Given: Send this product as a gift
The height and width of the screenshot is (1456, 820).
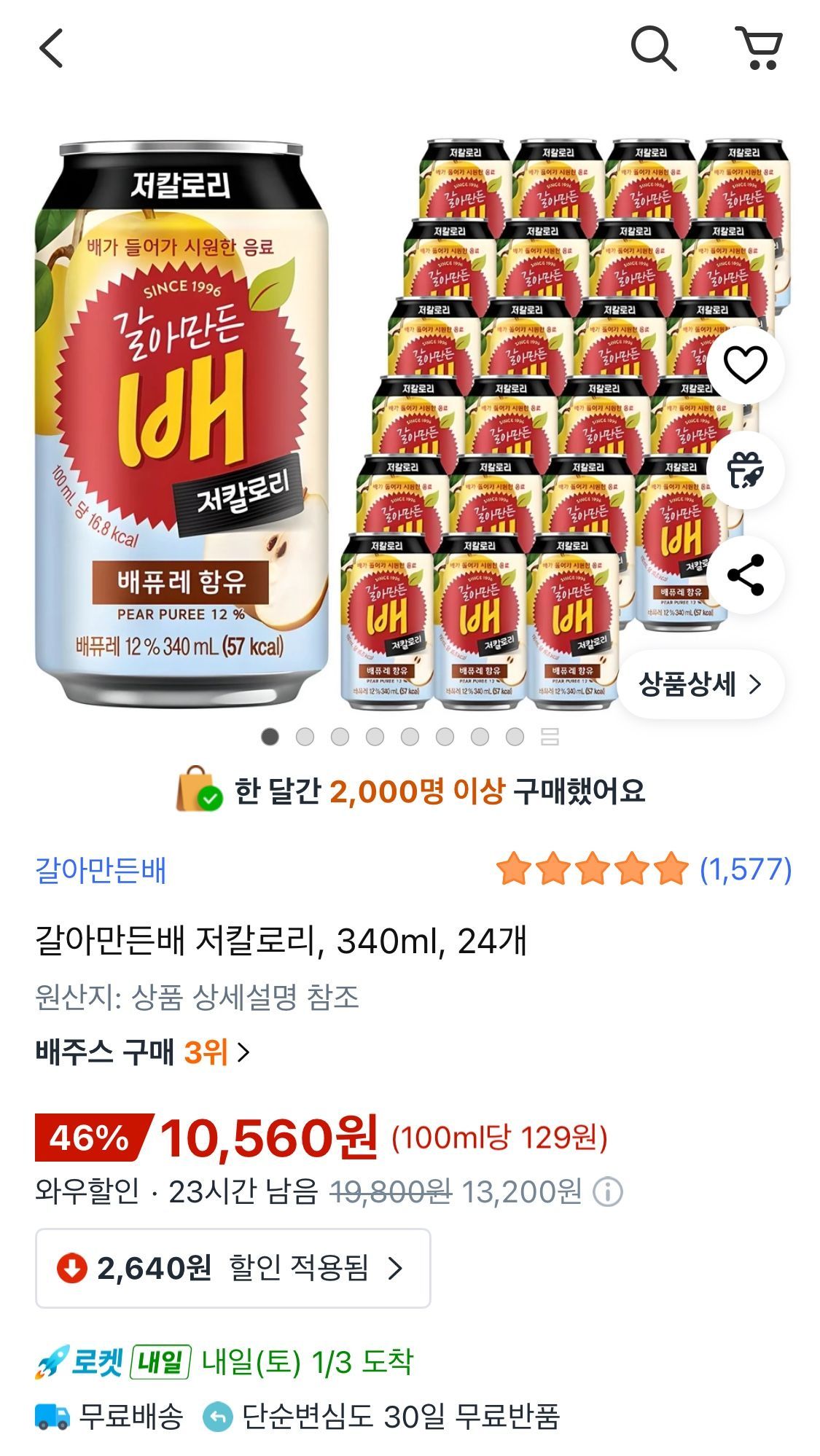Looking at the screenshot, I should pyautogui.click(x=745, y=470).
